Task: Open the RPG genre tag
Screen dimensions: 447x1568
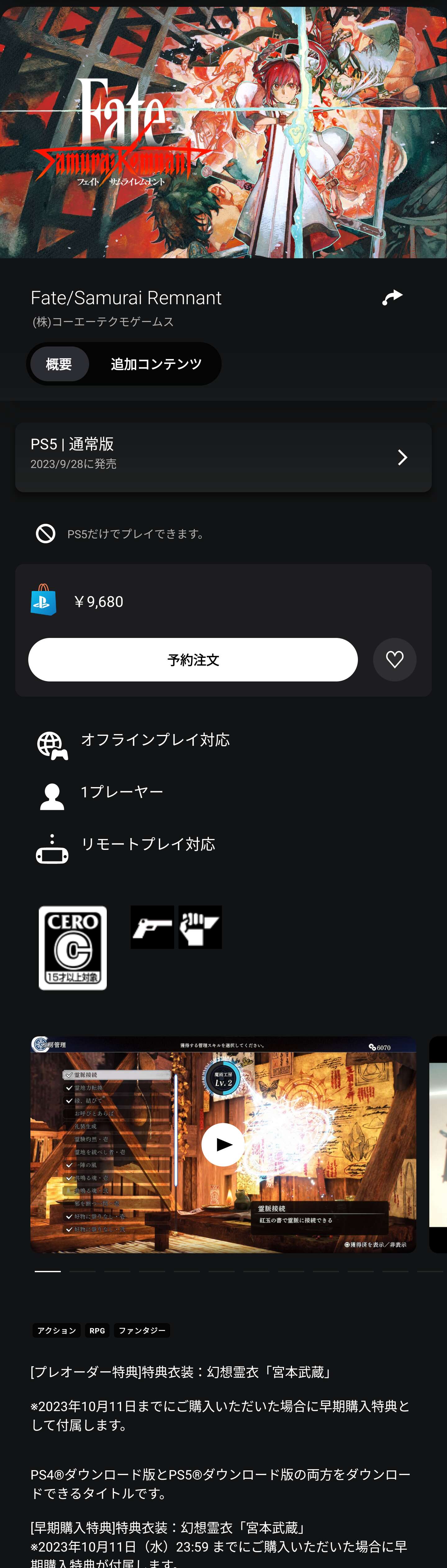Action: [97, 1331]
